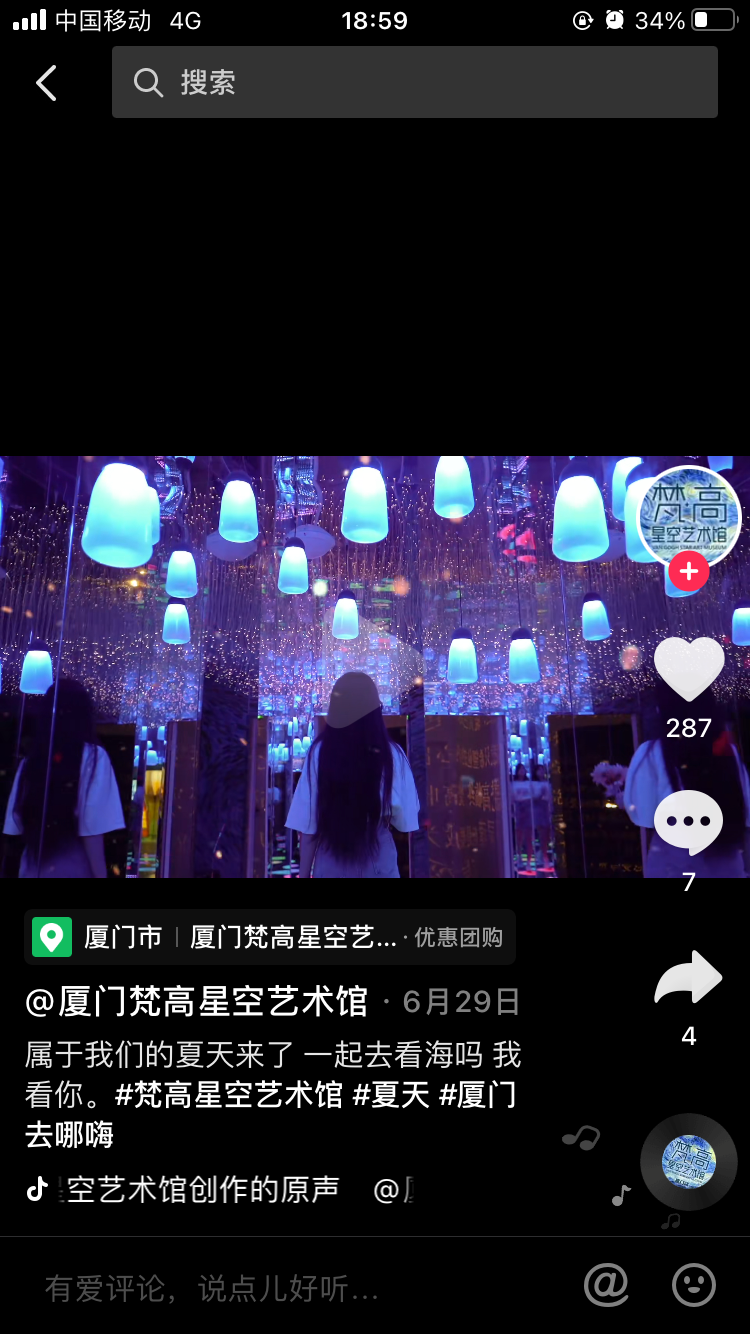Open the #梵高星空艺术馆 hashtag
Viewport: 750px width, 1334px height.
point(229,1094)
